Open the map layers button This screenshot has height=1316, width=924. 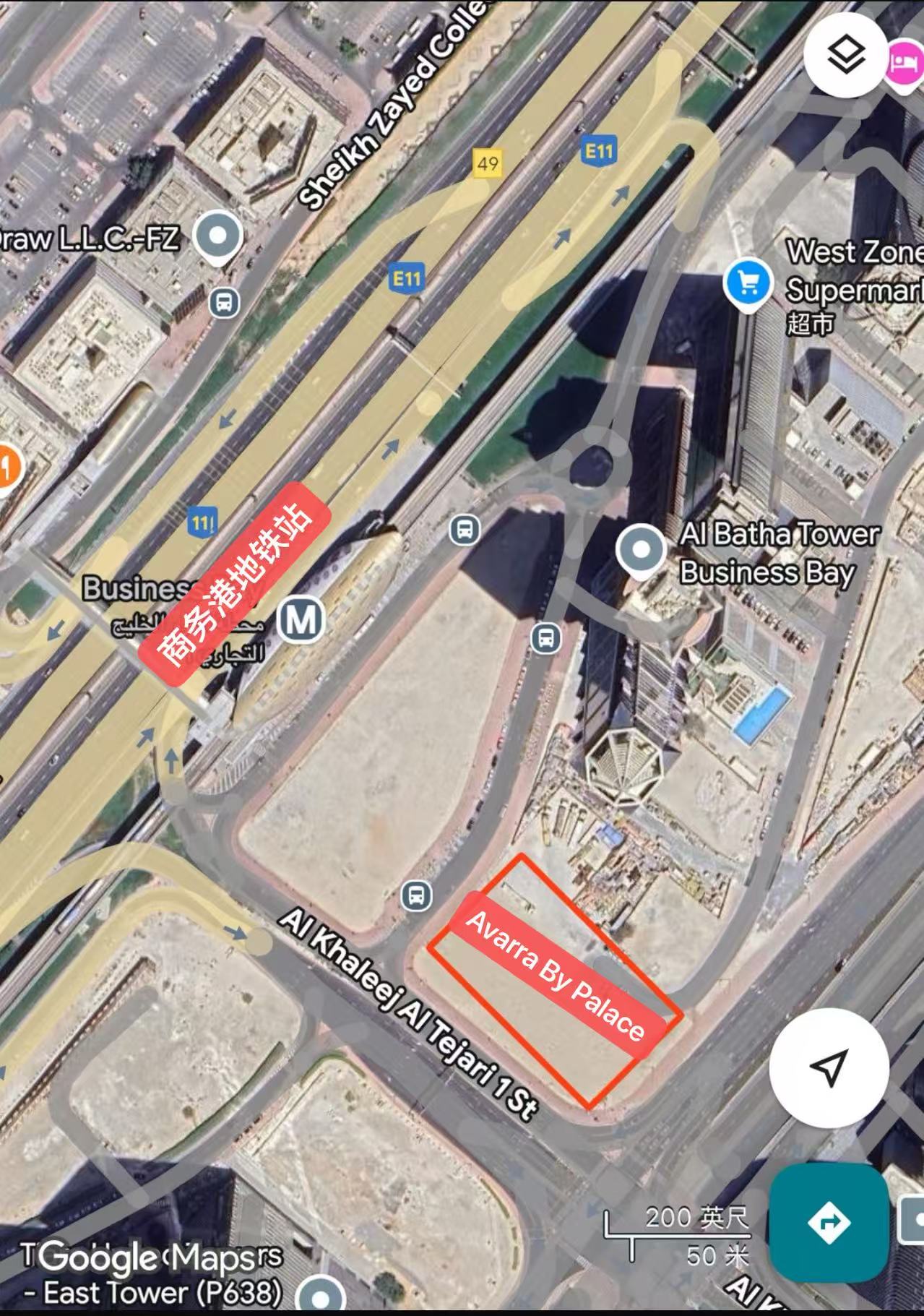pyautogui.click(x=845, y=55)
